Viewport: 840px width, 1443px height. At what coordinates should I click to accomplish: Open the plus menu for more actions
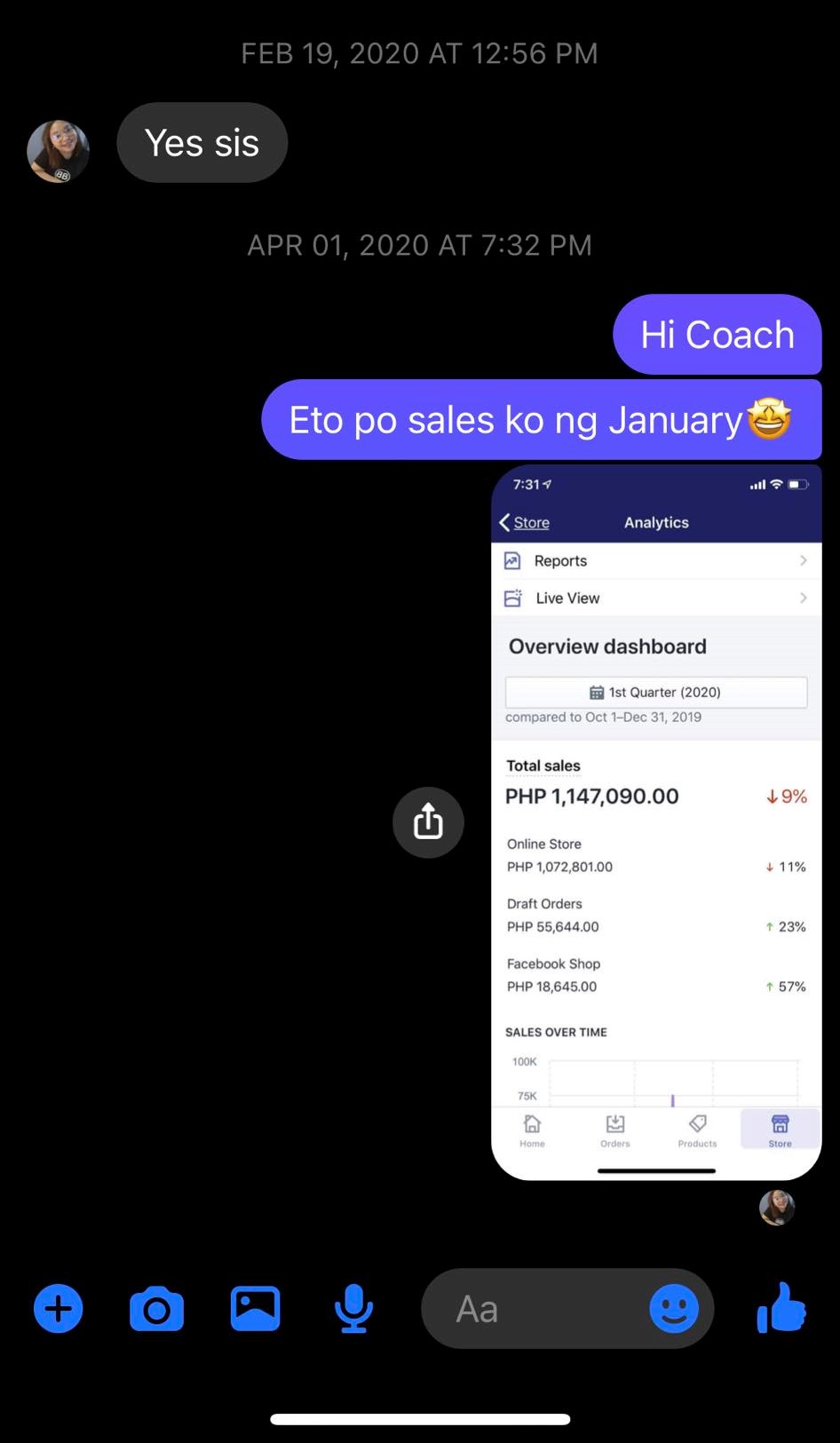59,1309
